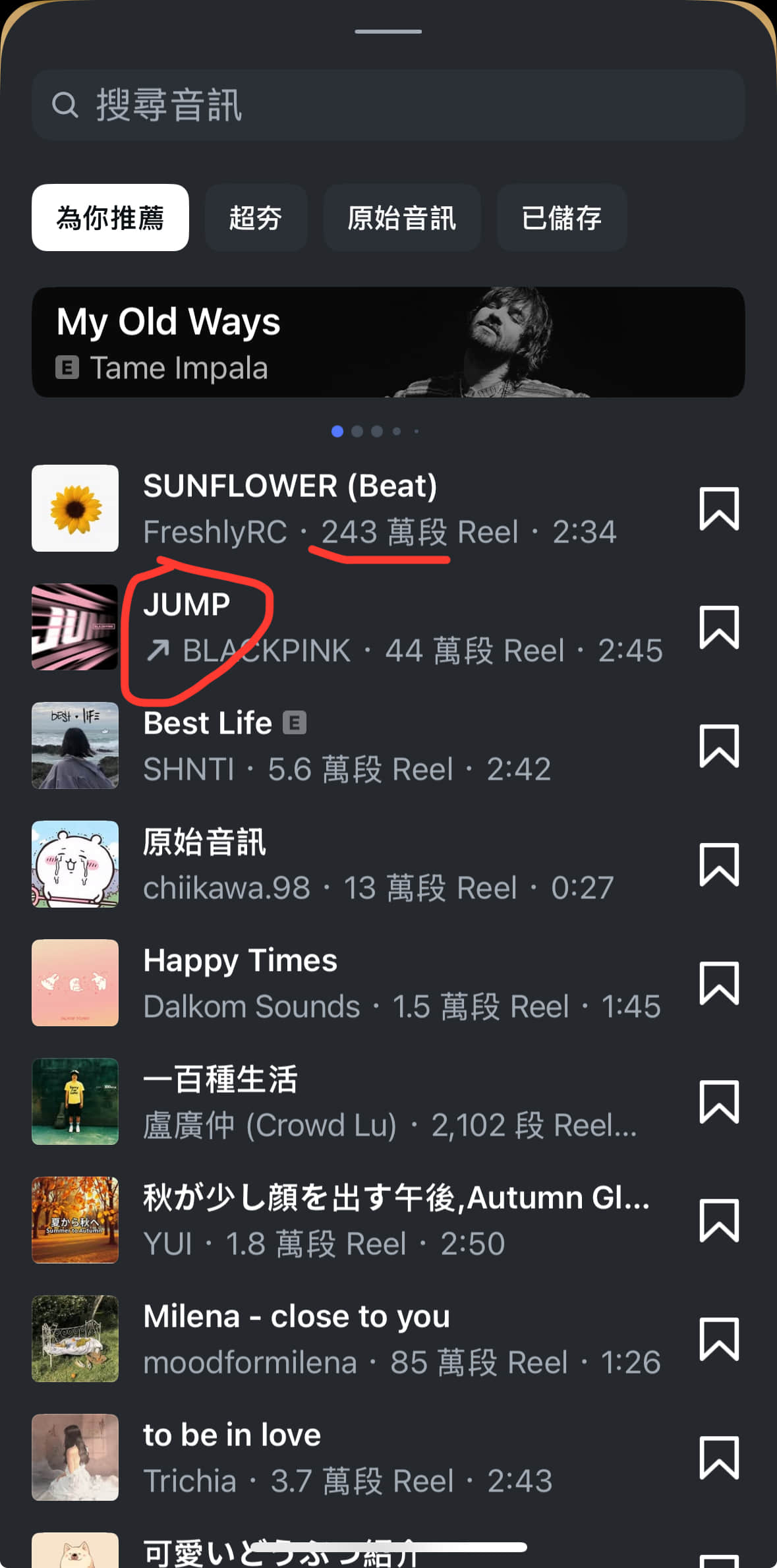Switch to the 超夯 tab

[x=256, y=218]
